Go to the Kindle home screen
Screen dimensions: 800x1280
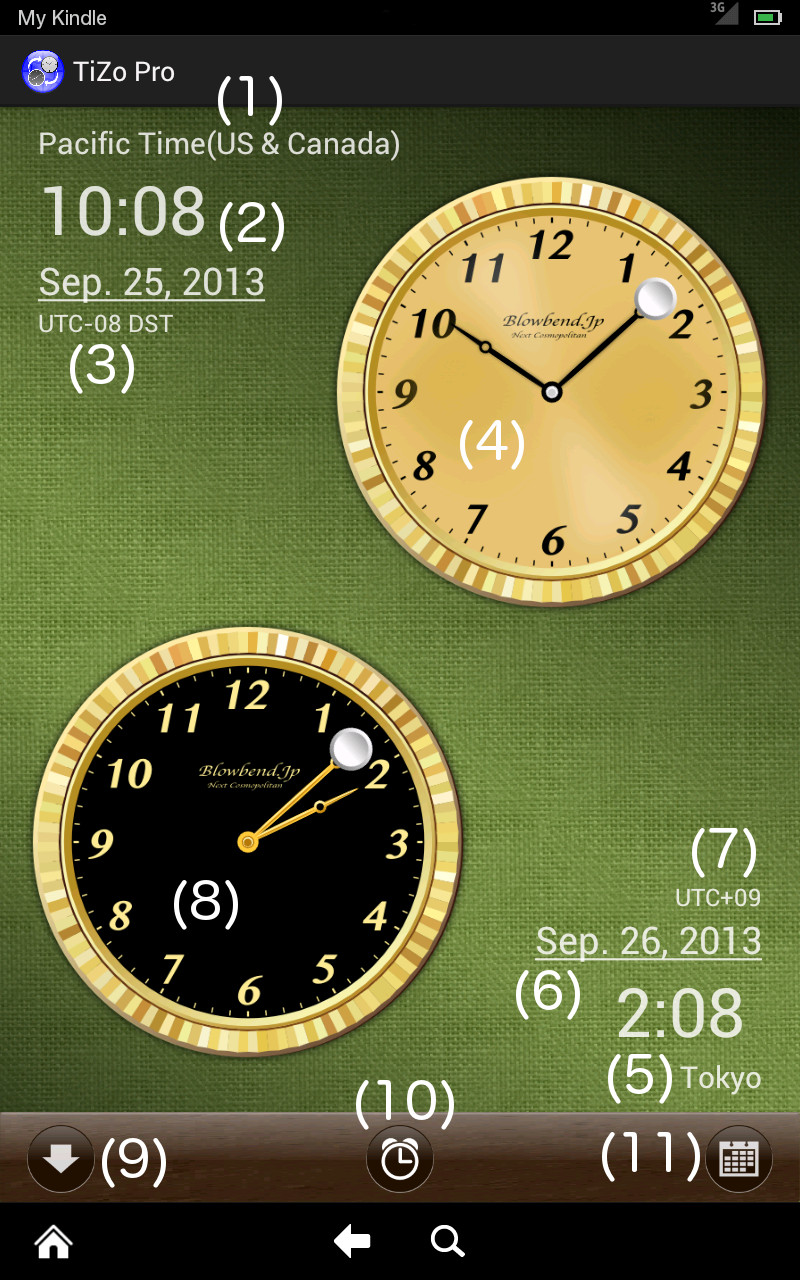(53, 1242)
